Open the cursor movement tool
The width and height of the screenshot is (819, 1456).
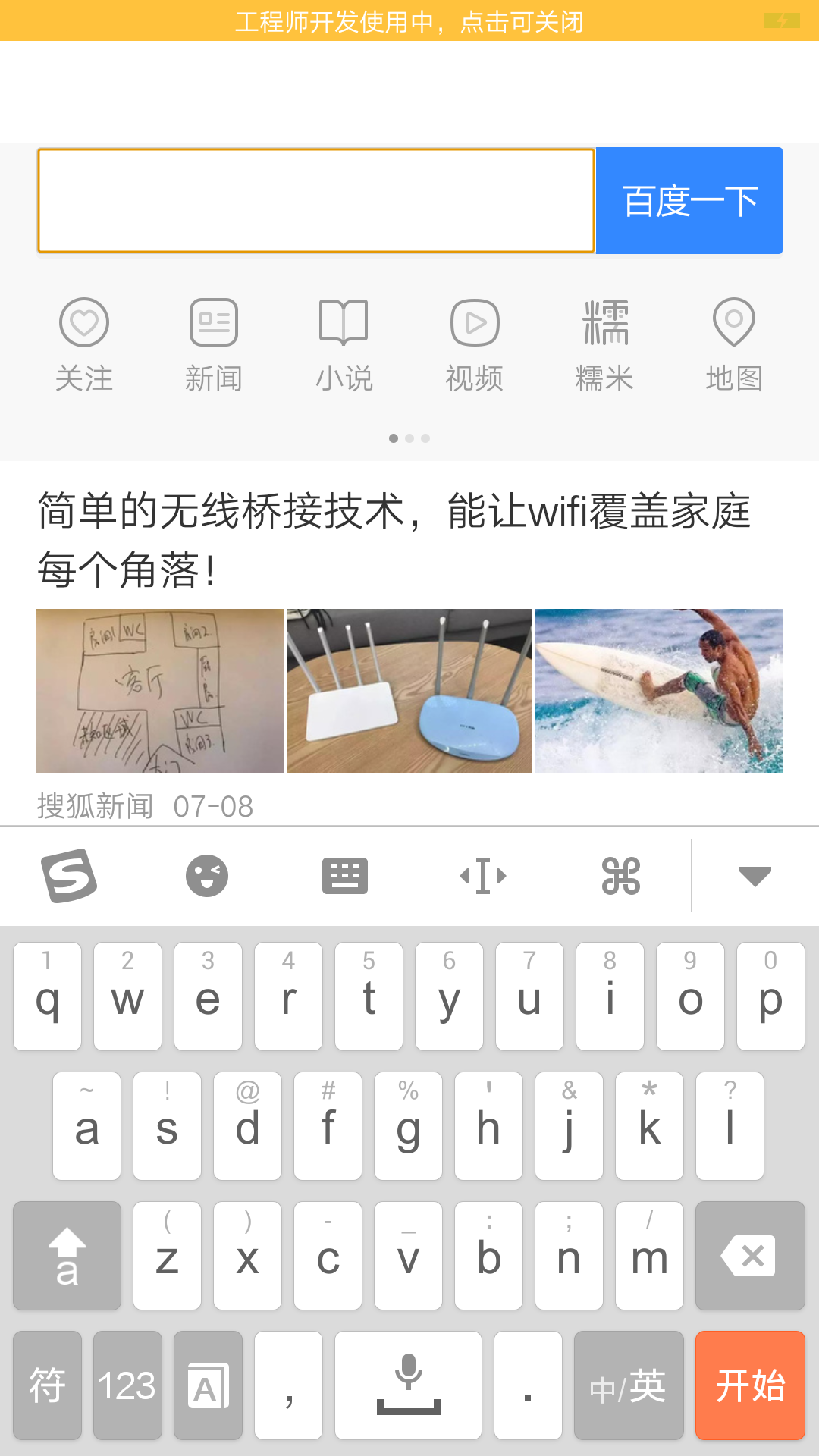pos(483,876)
